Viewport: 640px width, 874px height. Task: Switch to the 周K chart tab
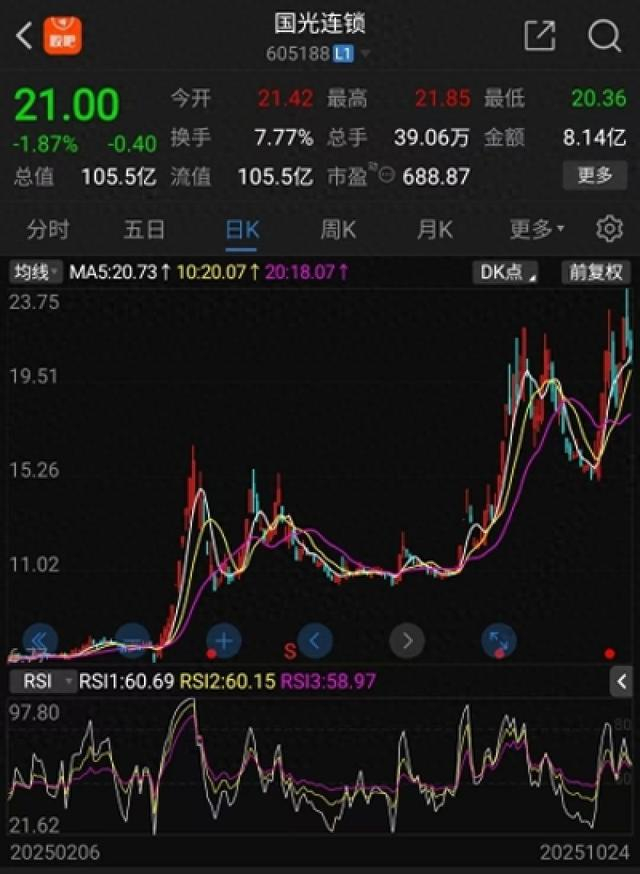[338, 230]
